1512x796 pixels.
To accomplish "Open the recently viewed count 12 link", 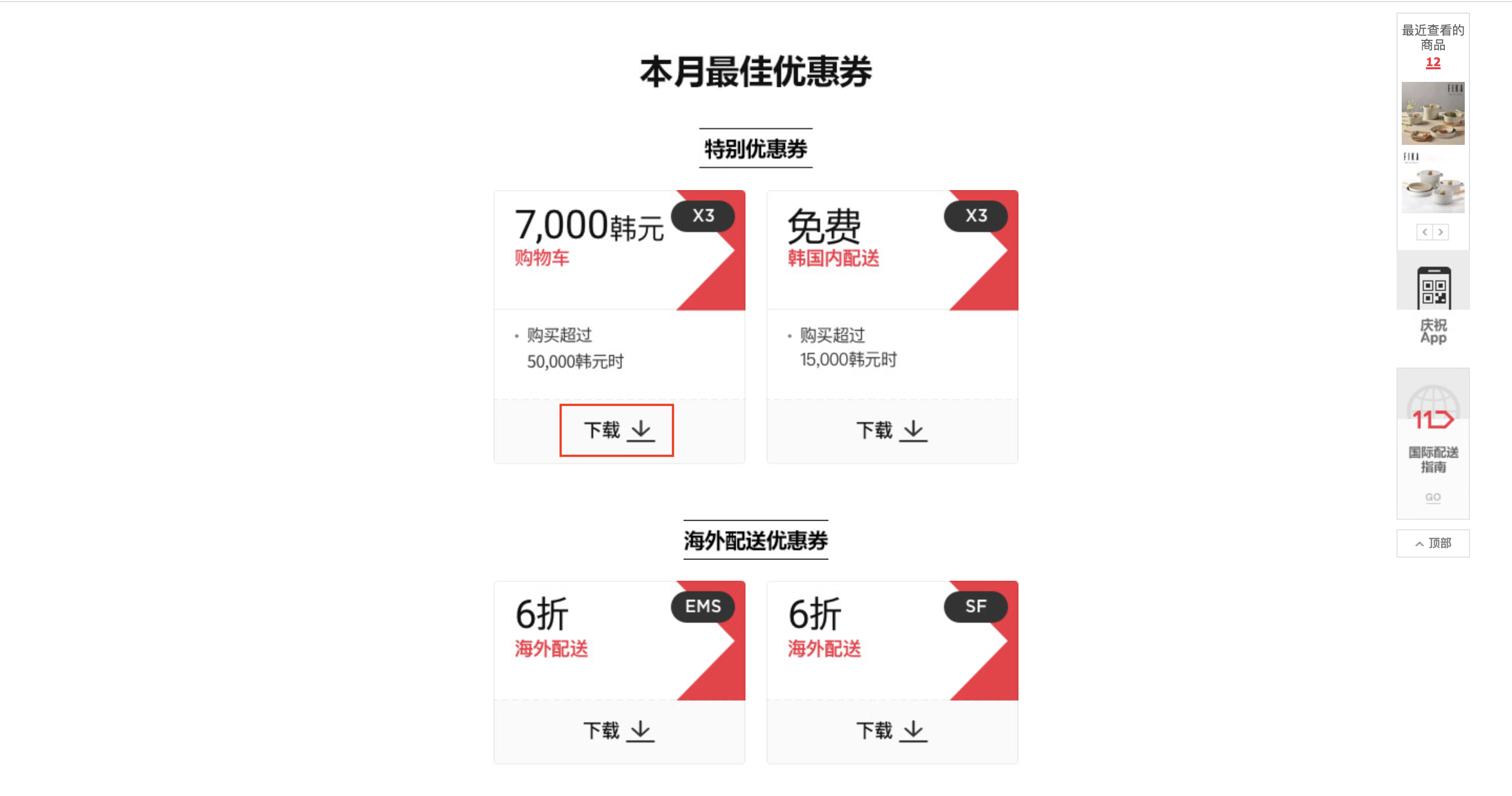I will pyautogui.click(x=1433, y=62).
